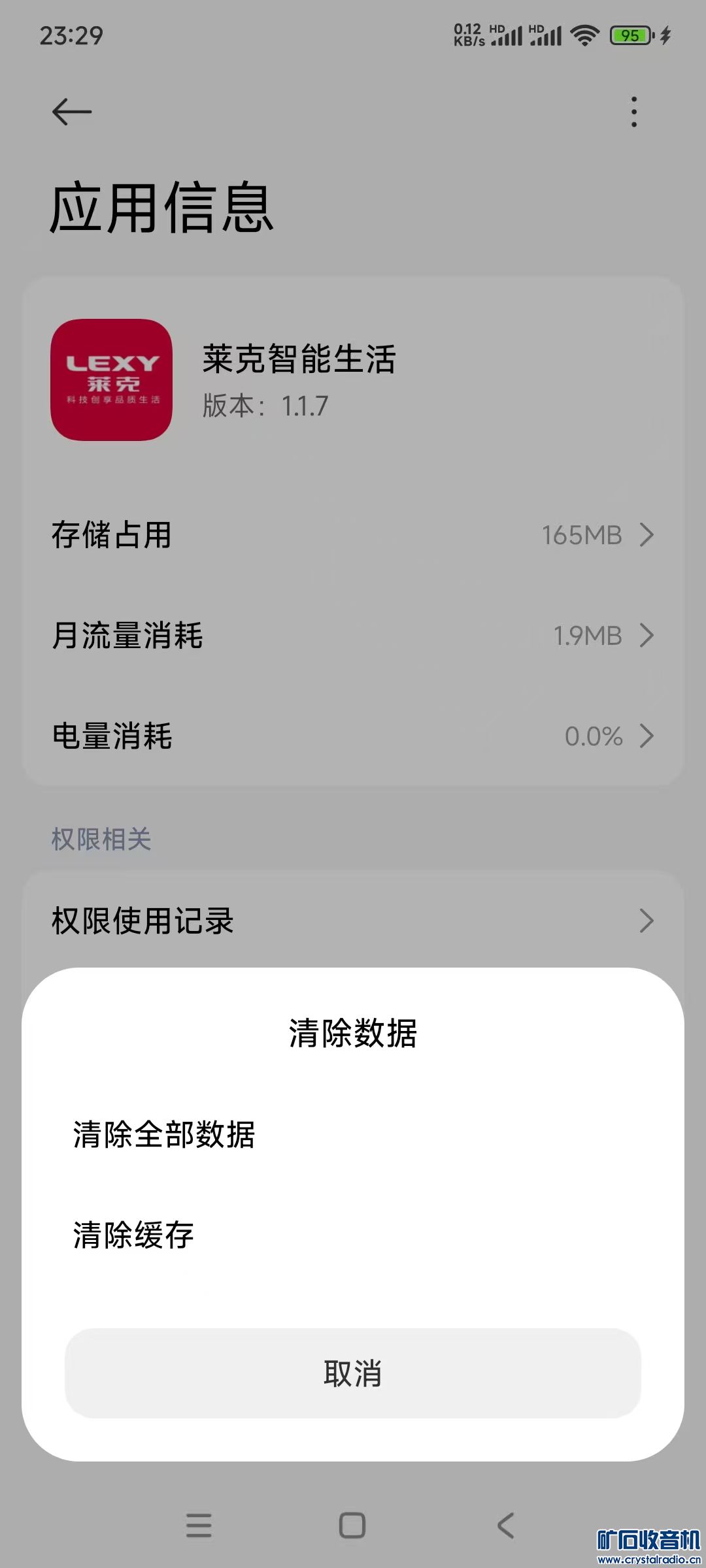Image resolution: width=706 pixels, height=1568 pixels.
Task: Open the three-dot overflow menu
Action: click(633, 112)
